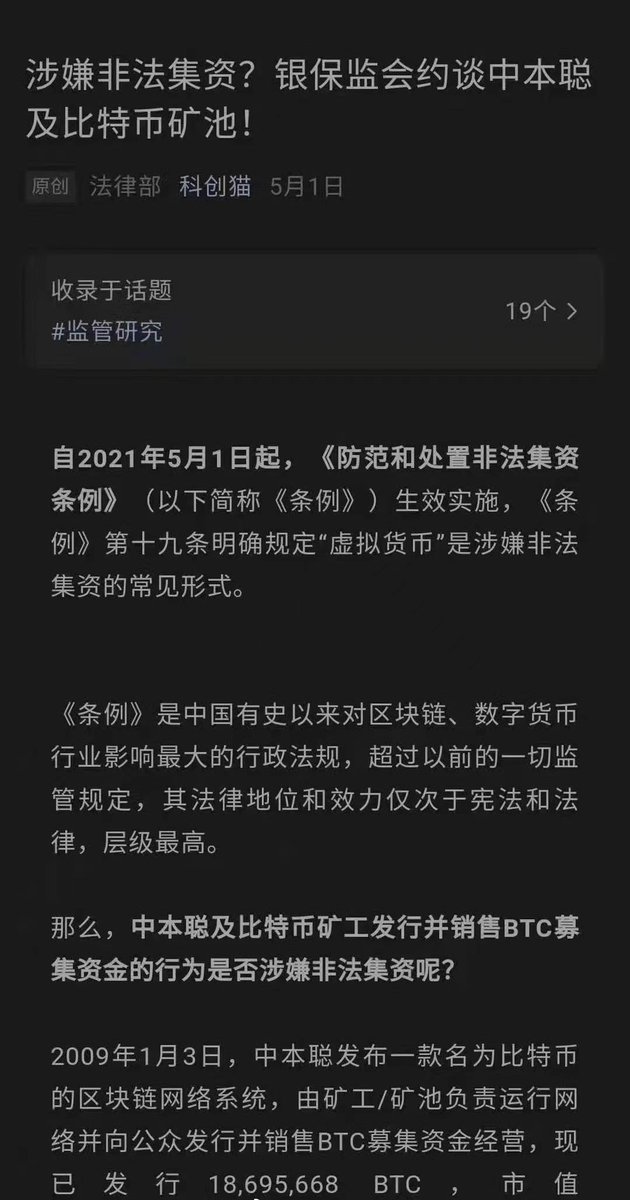Open the 科创猫 account page
The width and height of the screenshot is (630, 1200).
point(215,186)
